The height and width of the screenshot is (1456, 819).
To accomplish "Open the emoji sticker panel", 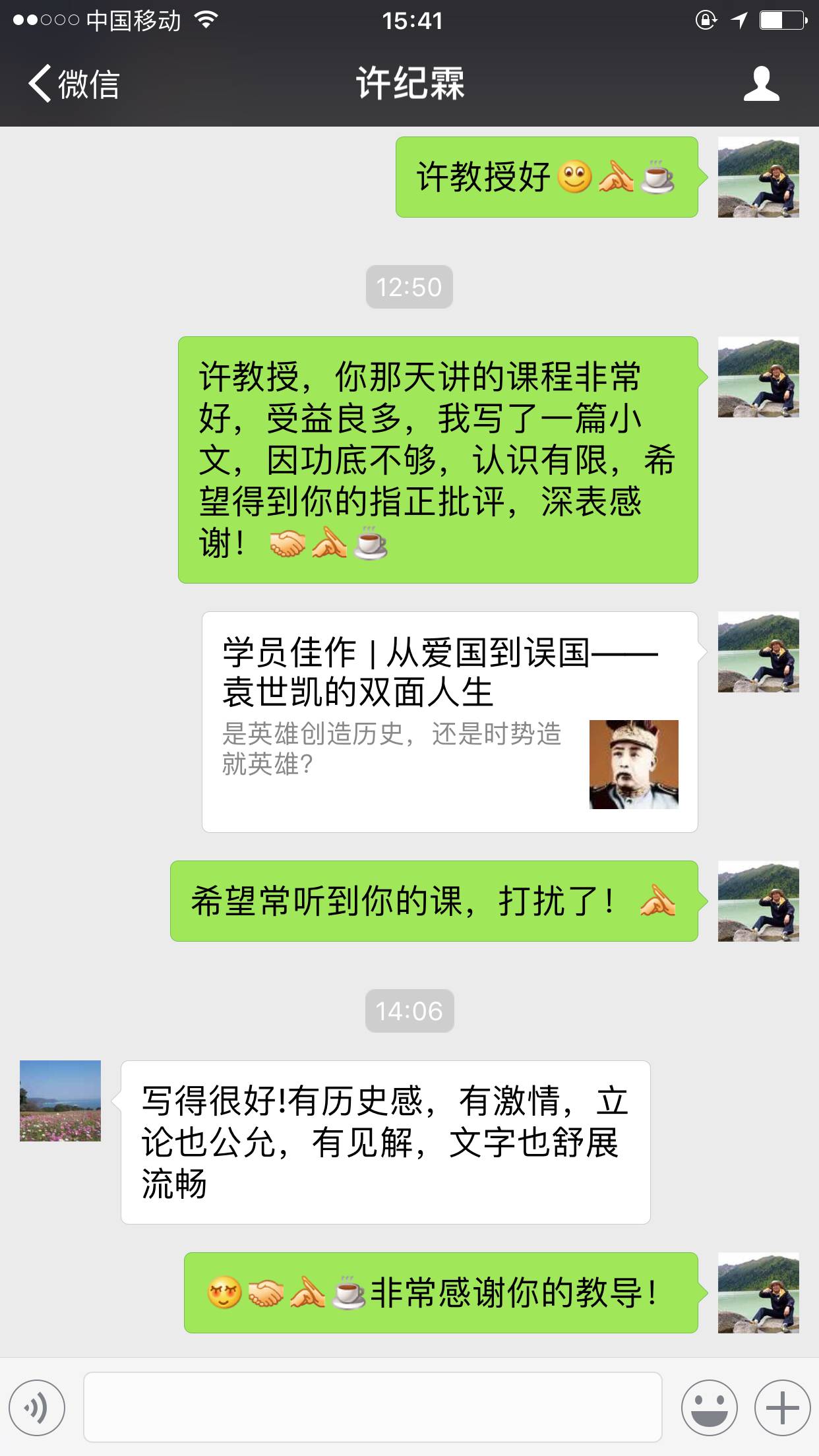I will tap(709, 1407).
